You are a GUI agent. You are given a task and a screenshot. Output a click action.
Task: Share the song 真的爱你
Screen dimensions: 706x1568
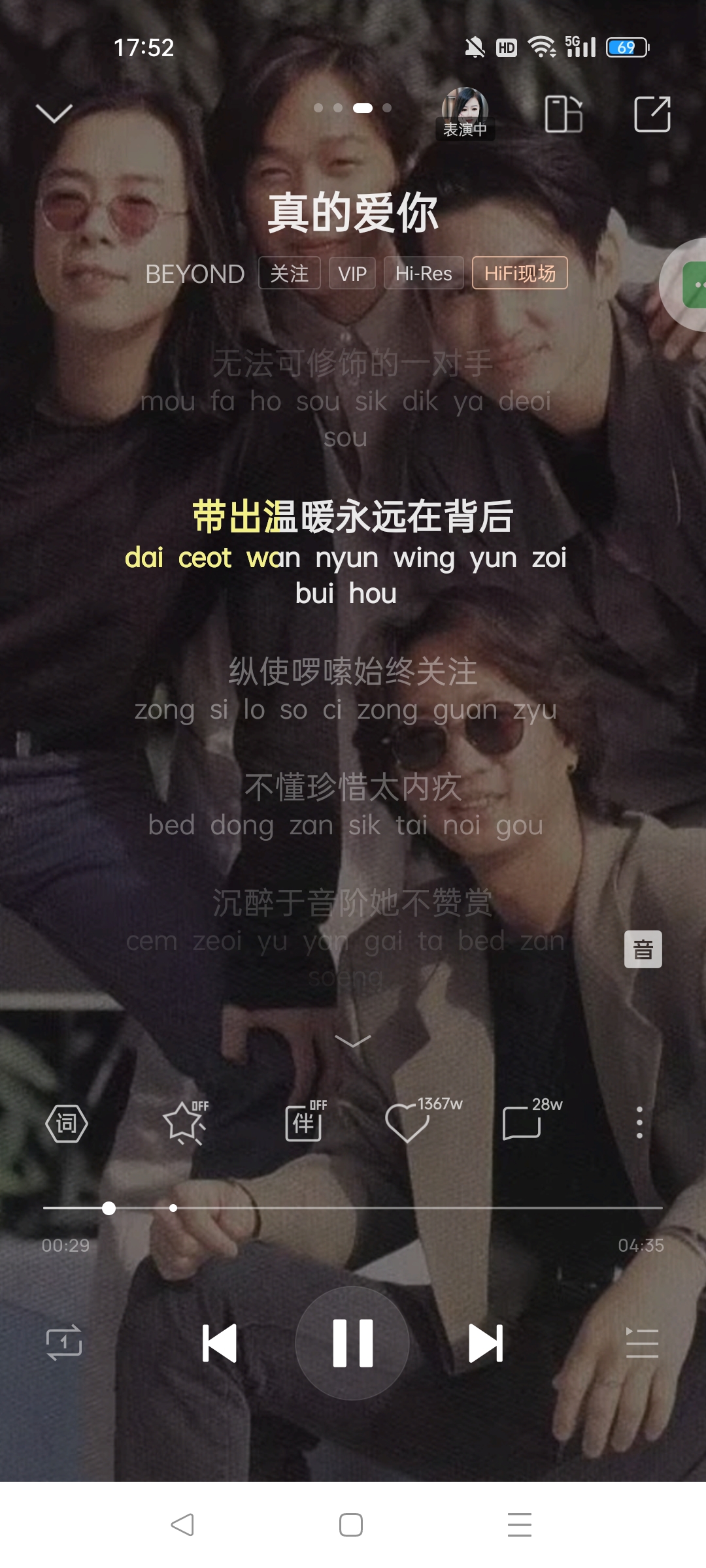652,114
